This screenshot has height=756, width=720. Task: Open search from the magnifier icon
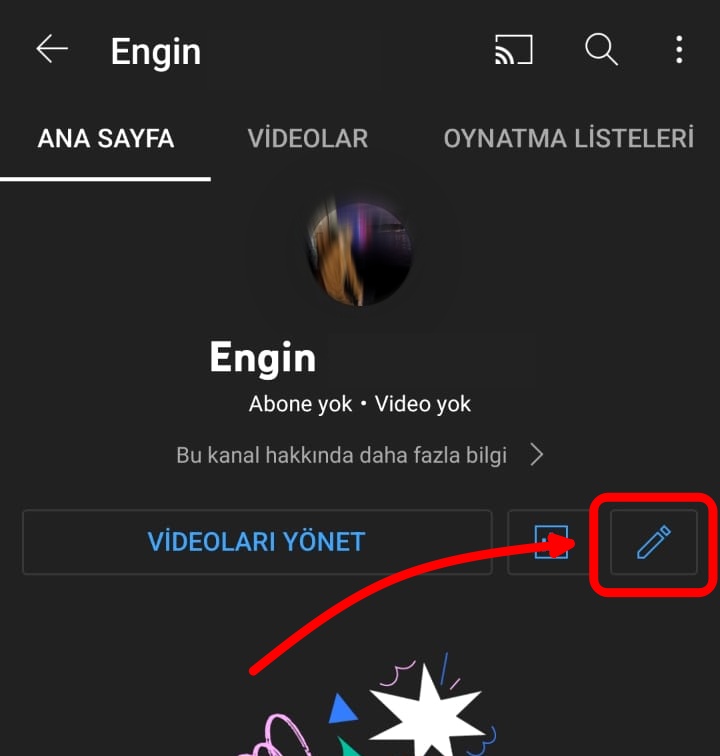(x=600, y=50)
